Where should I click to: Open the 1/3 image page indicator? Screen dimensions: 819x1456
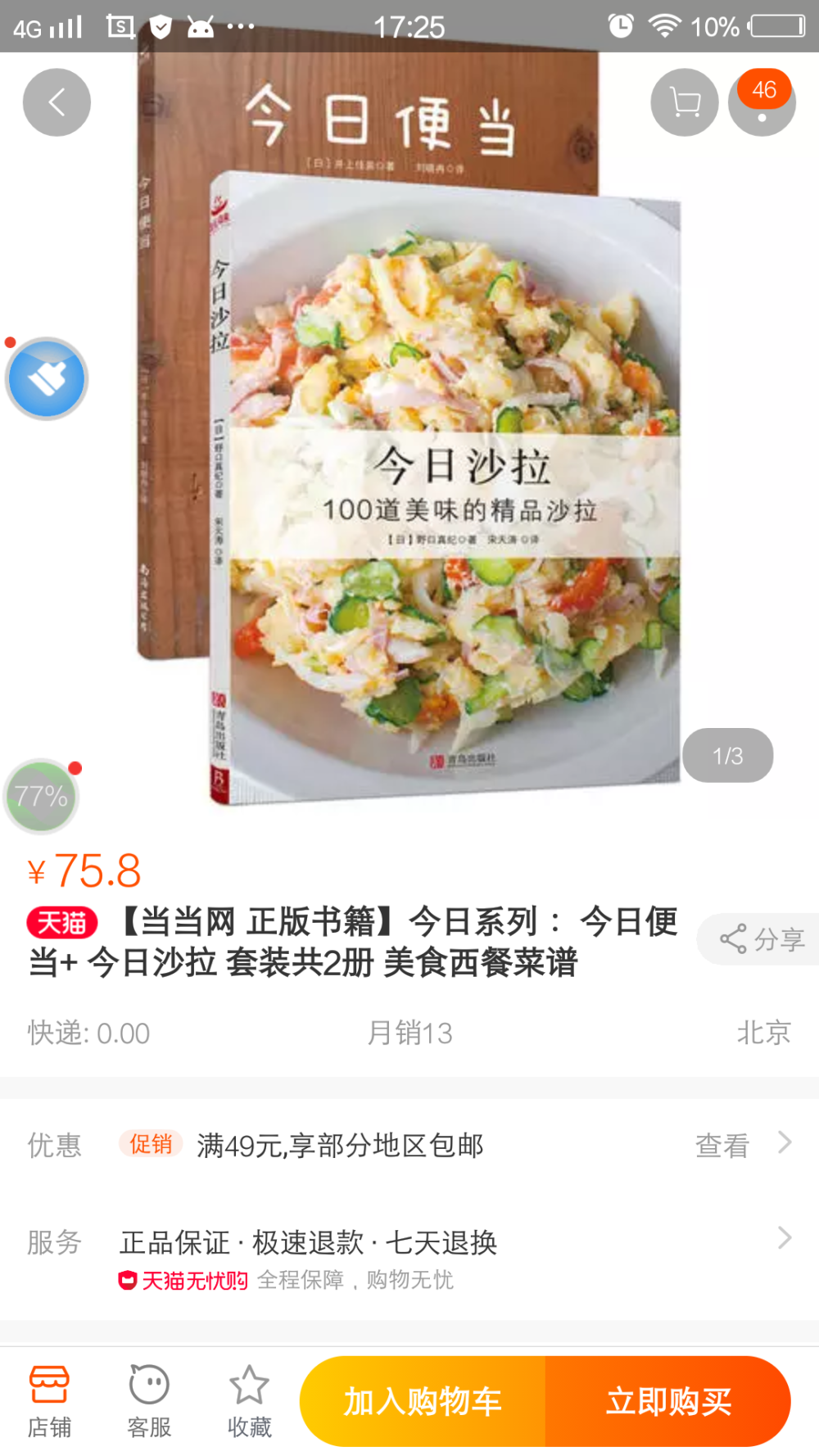pyautogui.click(x=727, y=755)
